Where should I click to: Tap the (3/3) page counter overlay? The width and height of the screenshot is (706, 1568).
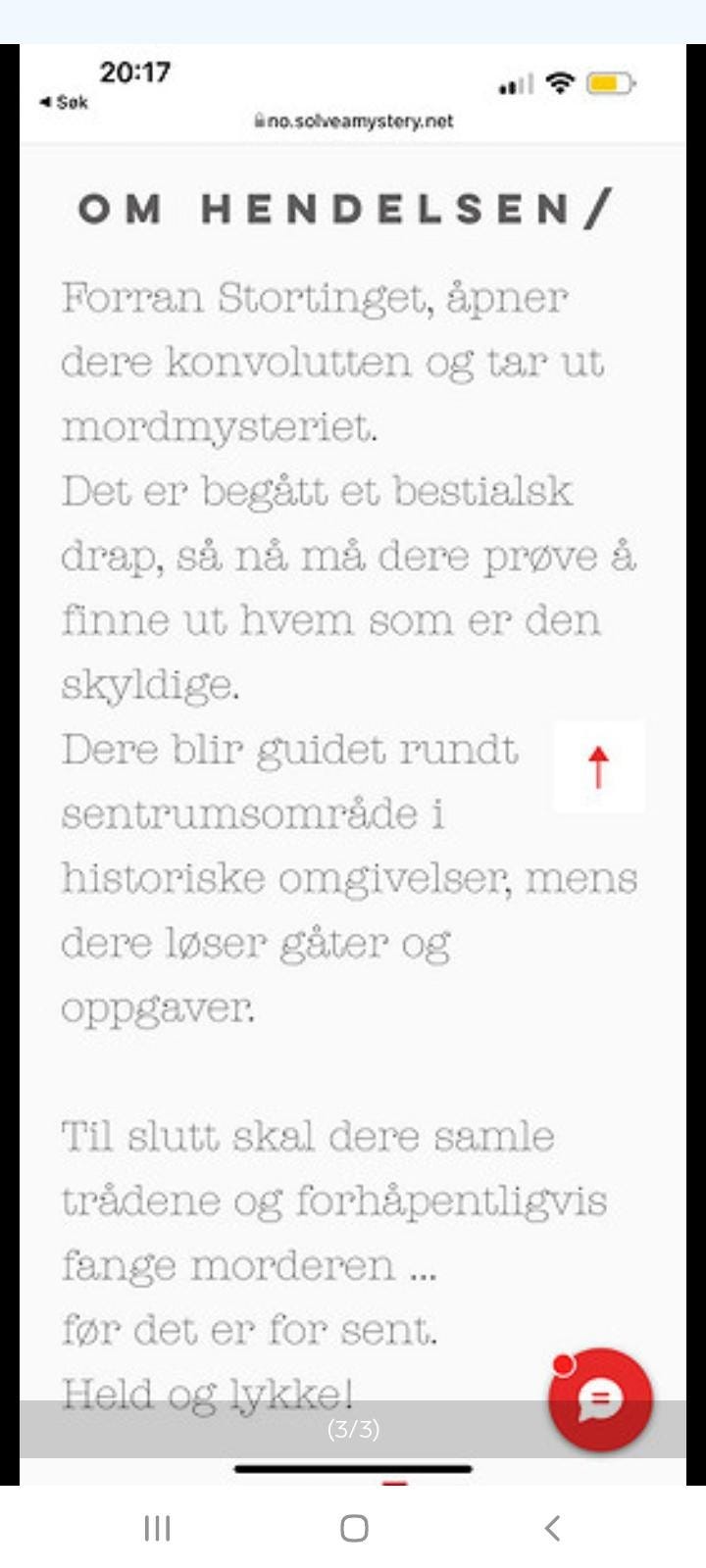(353, 1429)
